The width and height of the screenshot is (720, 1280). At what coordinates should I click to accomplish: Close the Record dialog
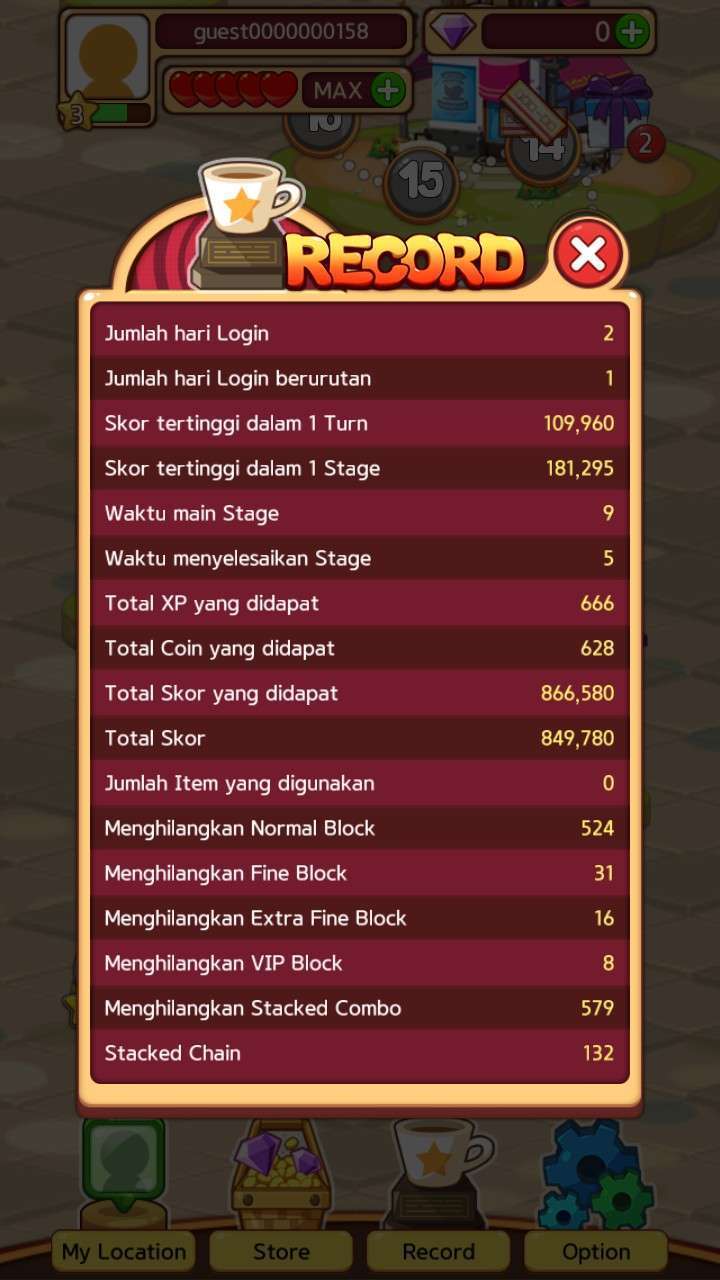click(588, 254)
